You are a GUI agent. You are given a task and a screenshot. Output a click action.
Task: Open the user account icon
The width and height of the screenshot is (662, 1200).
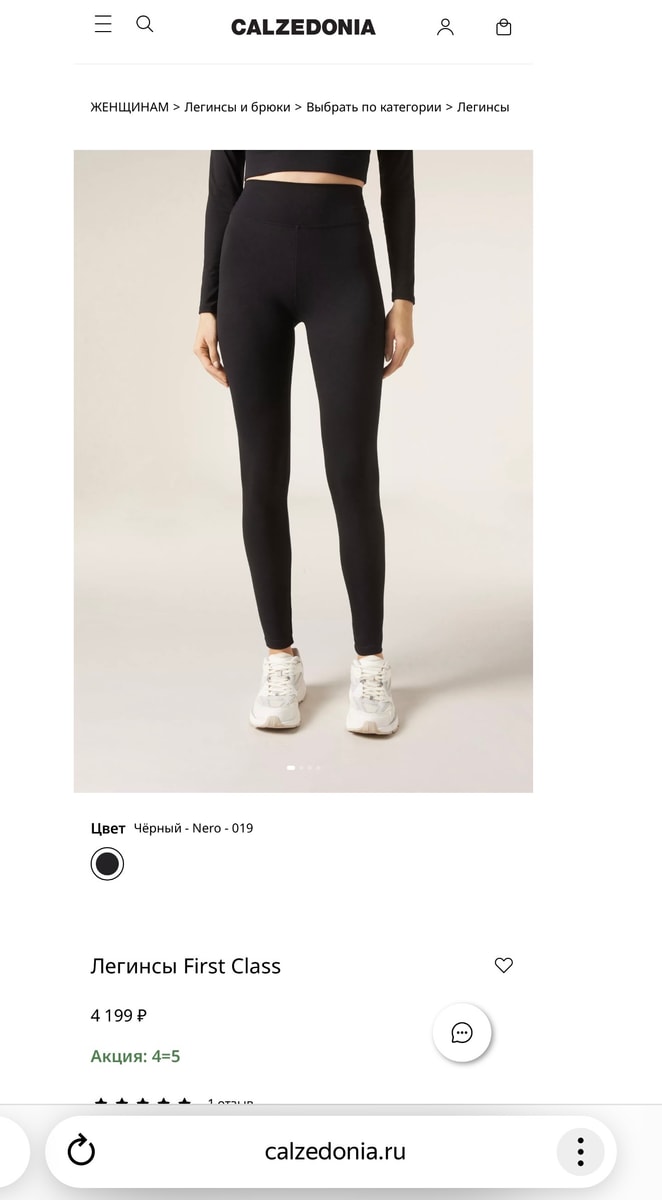(445, 27)
